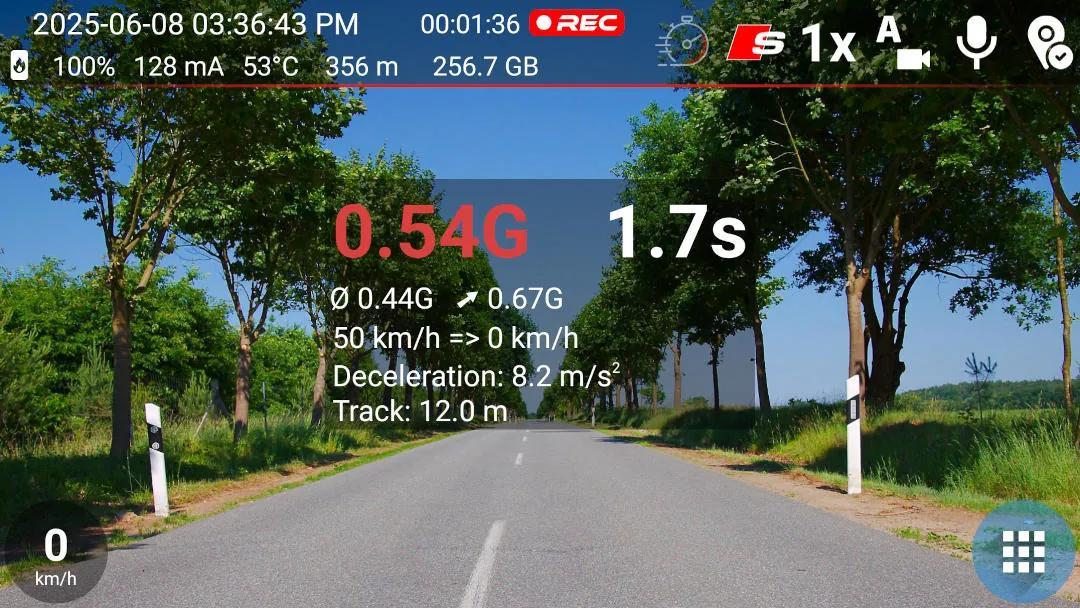This screenshot has height=608, width=1080.
Task: Stop recording with the REC button
Action: [x=577, y=23]
